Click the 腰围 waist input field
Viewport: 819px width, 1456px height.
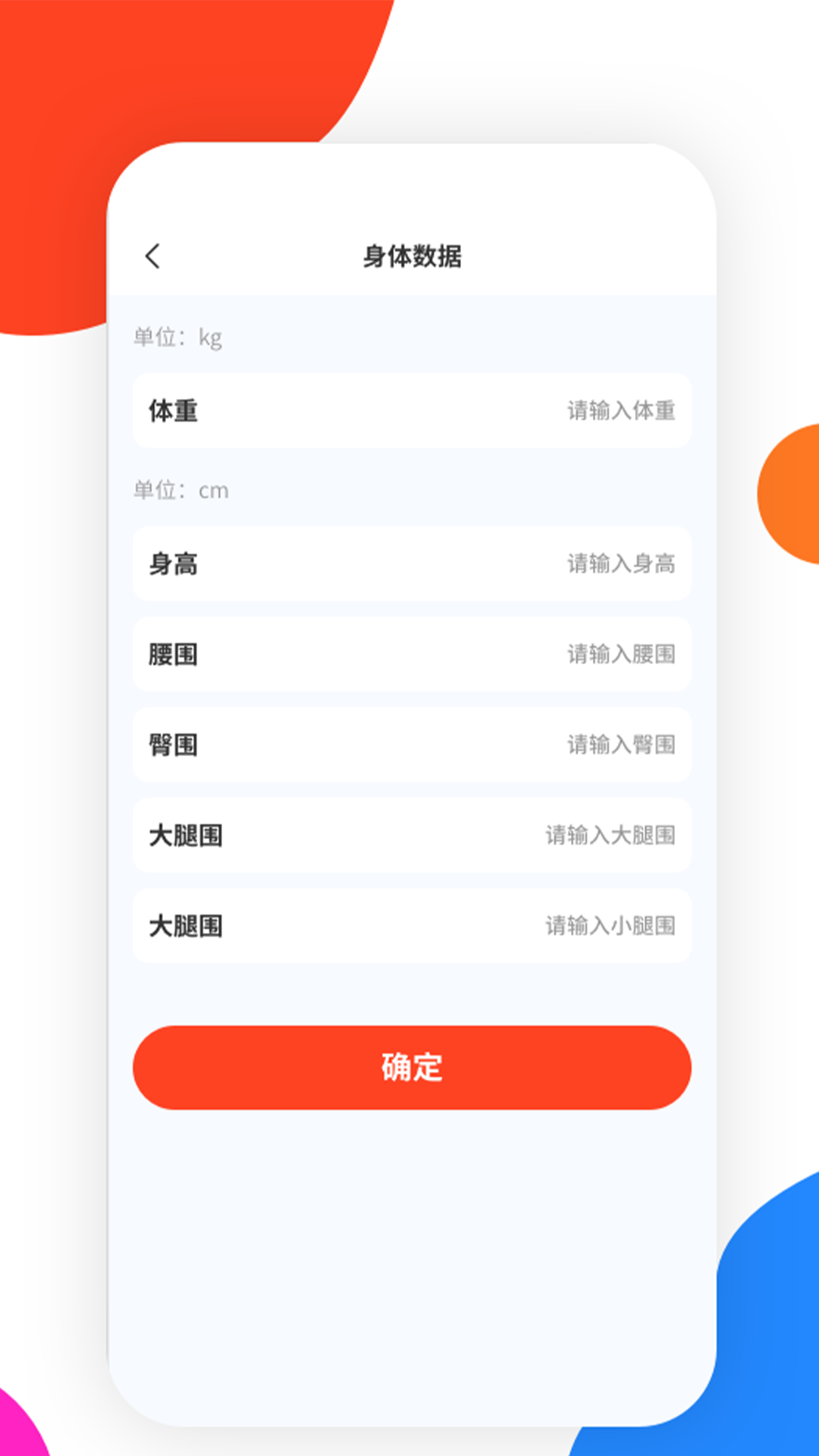click(x=412, y=654)
